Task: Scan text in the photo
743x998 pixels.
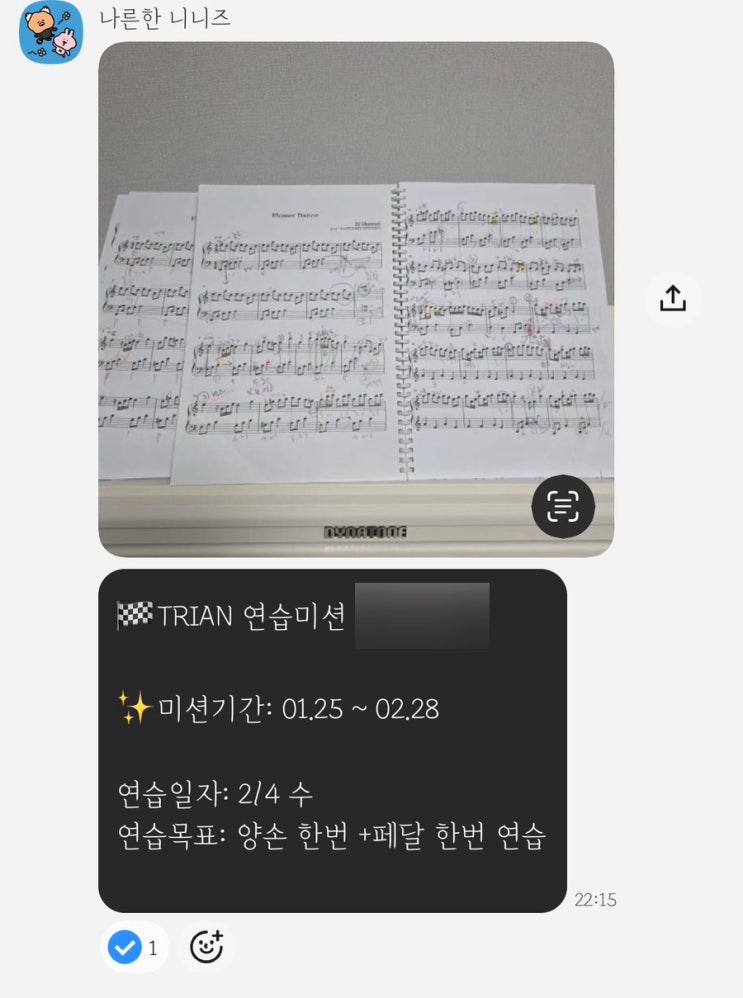Action: 563,507
